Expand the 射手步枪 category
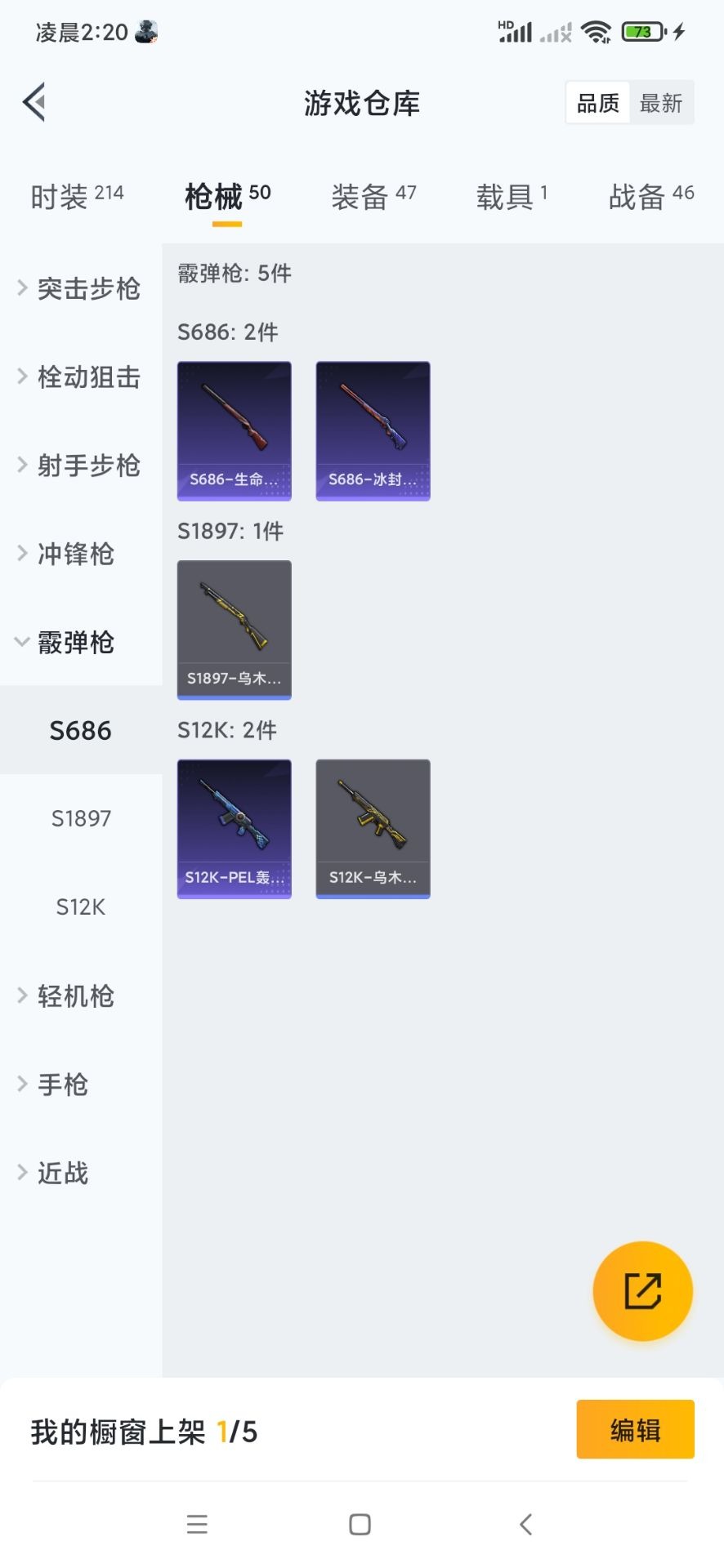This screenshot has height=1568, width=724. 80,465
